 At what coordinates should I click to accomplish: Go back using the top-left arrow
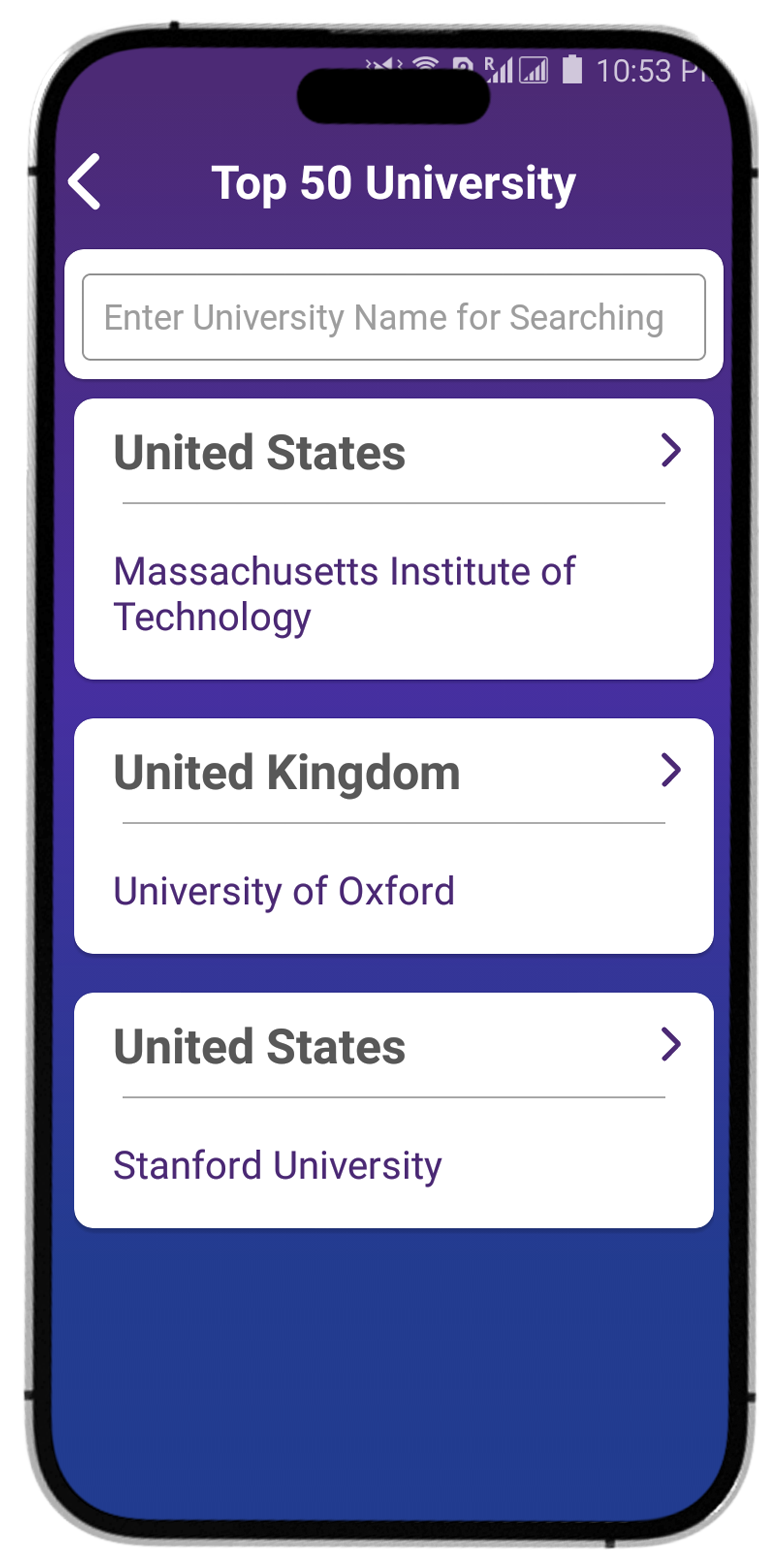click(x=85, y=183)
